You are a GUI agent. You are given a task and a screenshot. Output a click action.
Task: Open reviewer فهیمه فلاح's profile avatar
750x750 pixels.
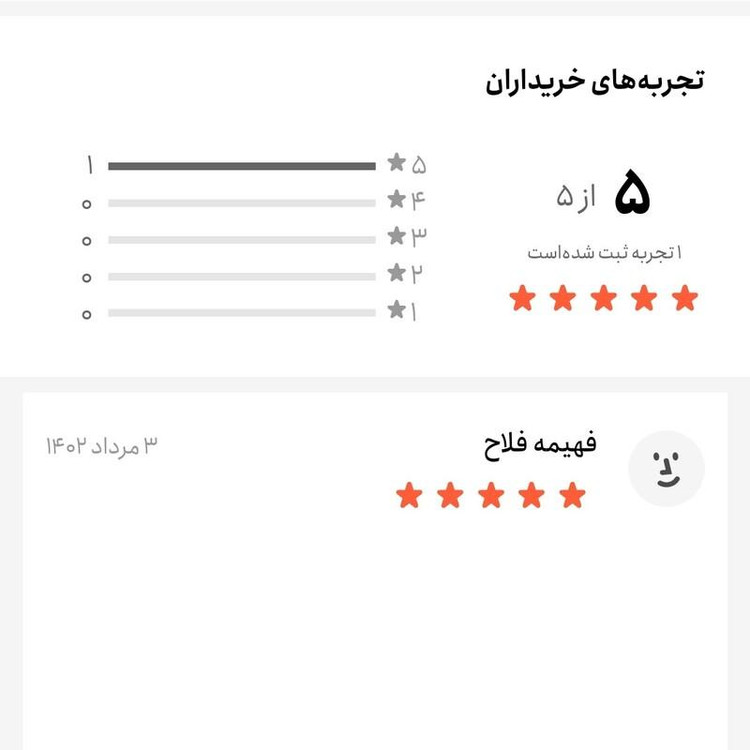666,468
